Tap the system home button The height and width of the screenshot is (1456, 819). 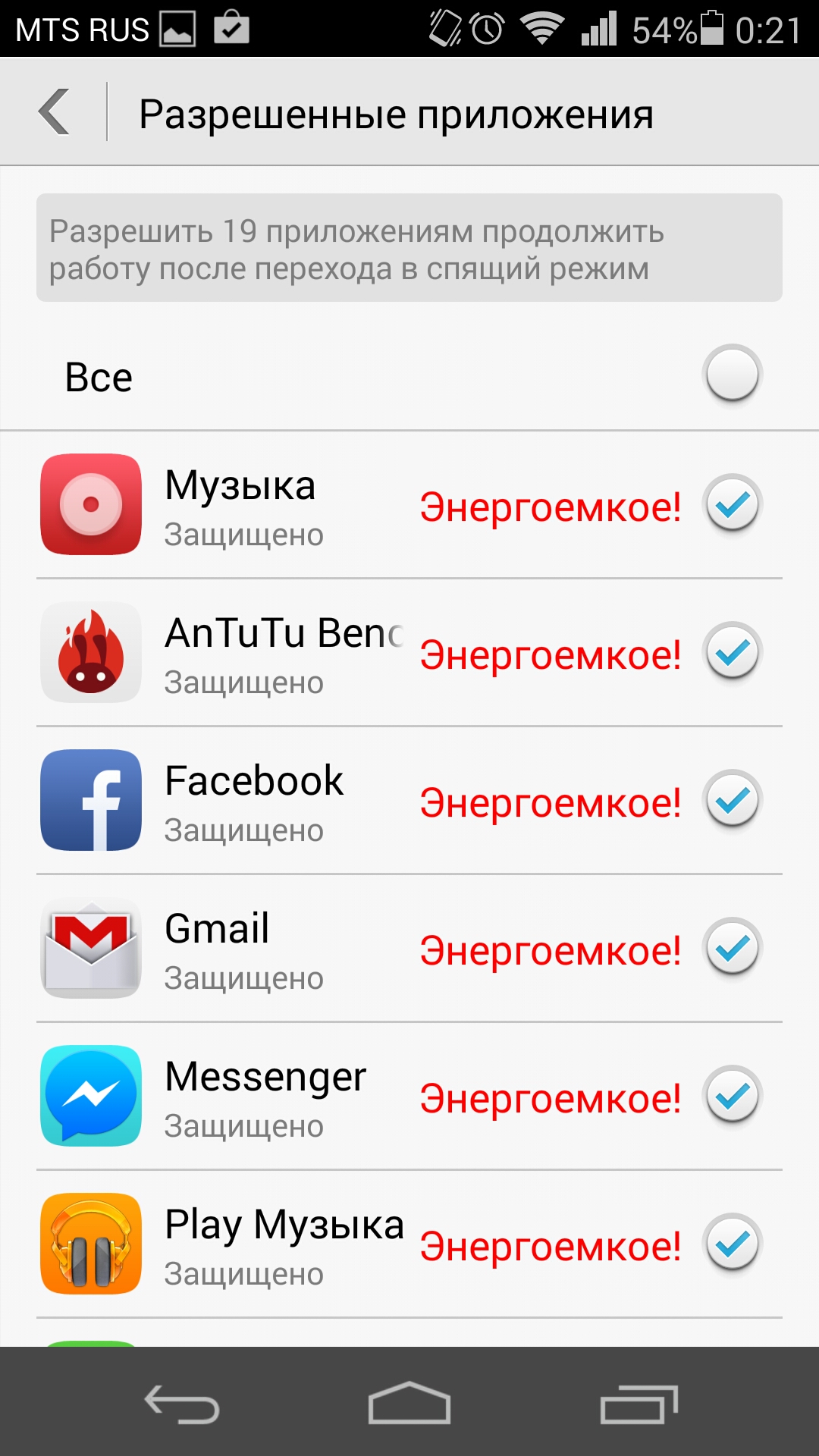pyautogui.click(x=409, y=1402)
